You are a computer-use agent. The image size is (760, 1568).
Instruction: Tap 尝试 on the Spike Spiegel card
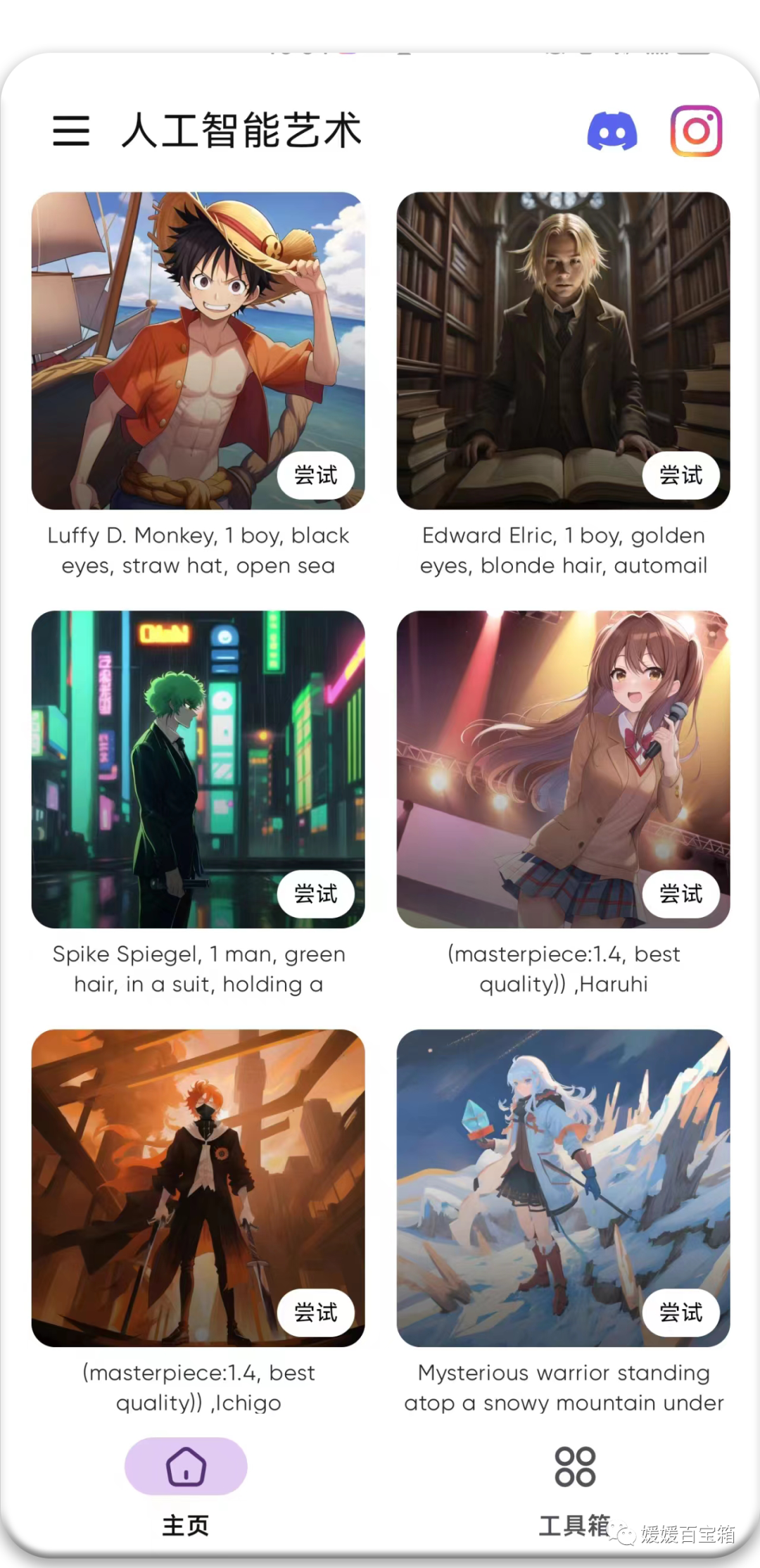[315, 894]
